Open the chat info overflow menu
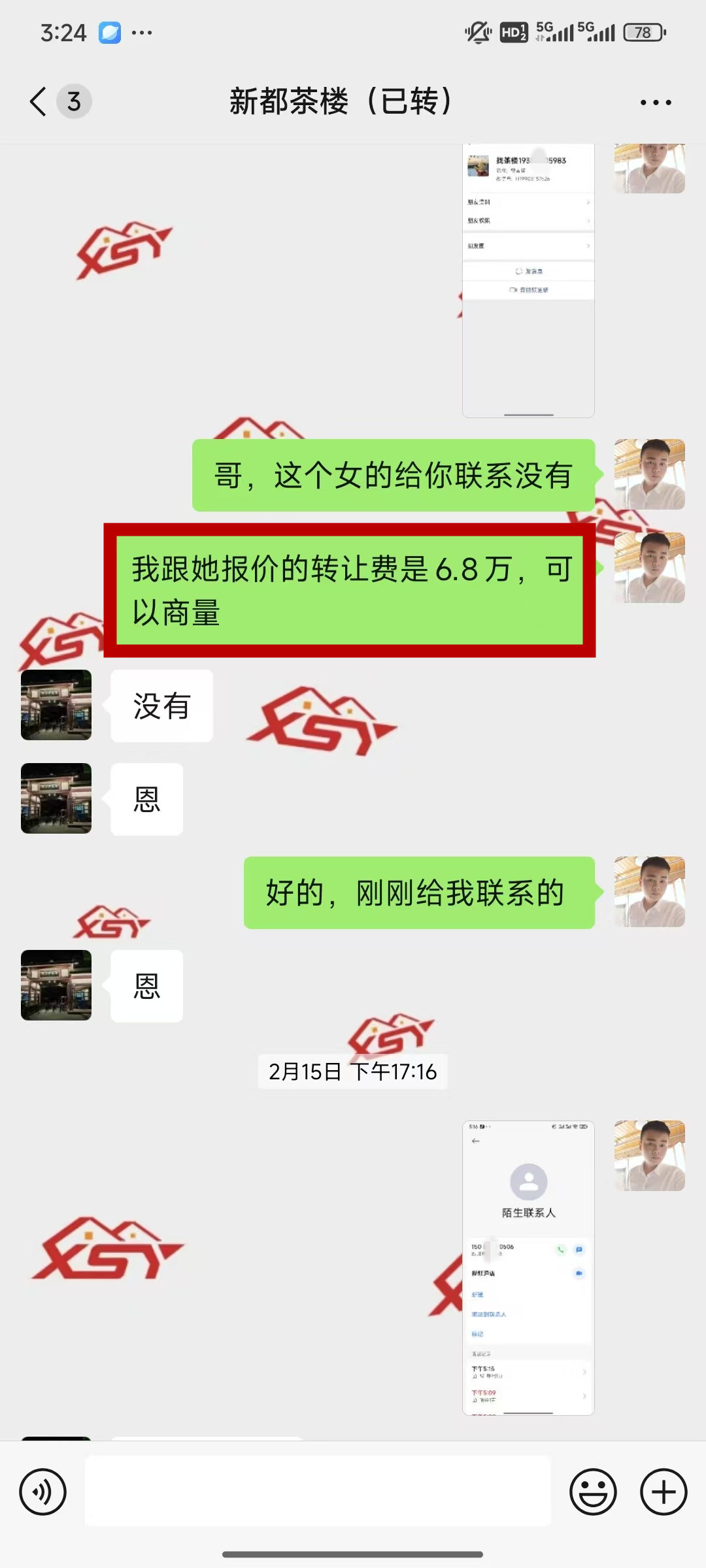This screenshot has width=706, height=1568. [x=655, y=103]
